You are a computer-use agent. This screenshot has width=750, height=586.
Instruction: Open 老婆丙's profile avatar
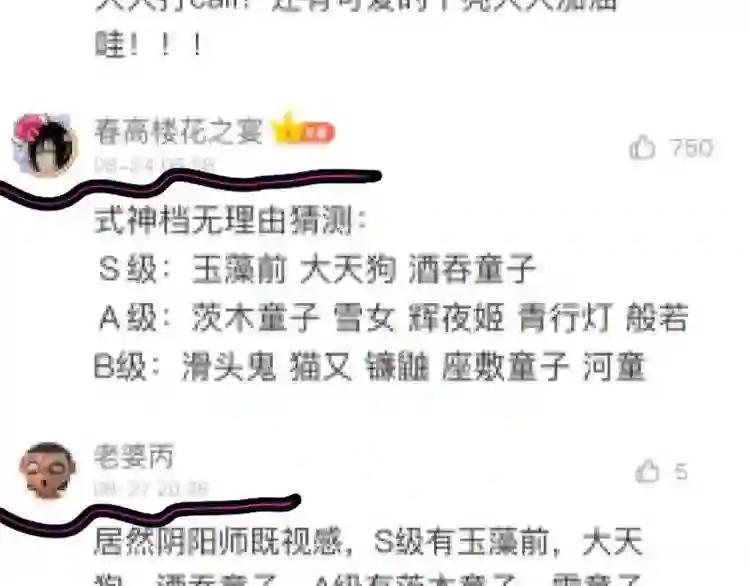[47, 470]
